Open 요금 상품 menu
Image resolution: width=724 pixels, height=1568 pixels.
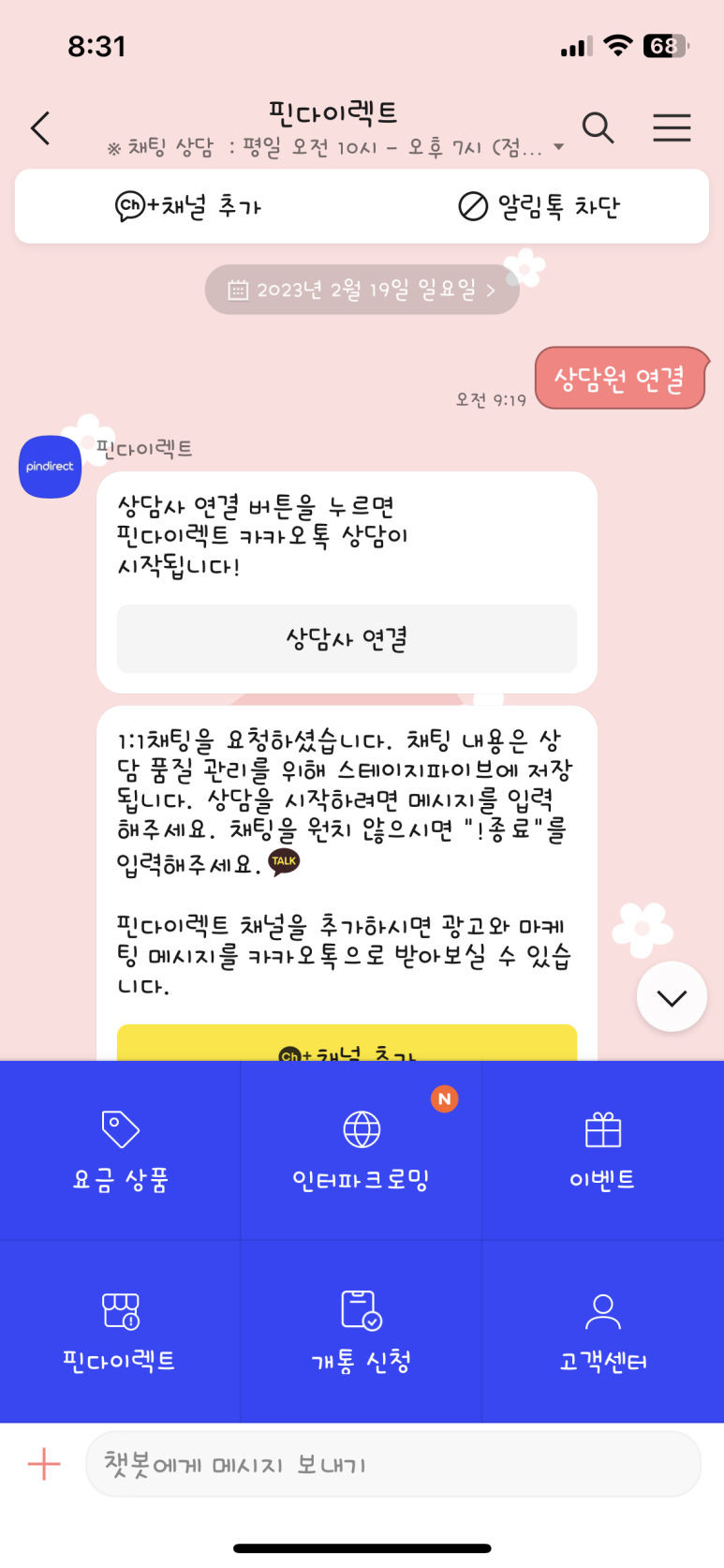click(x=120, y=1151)
